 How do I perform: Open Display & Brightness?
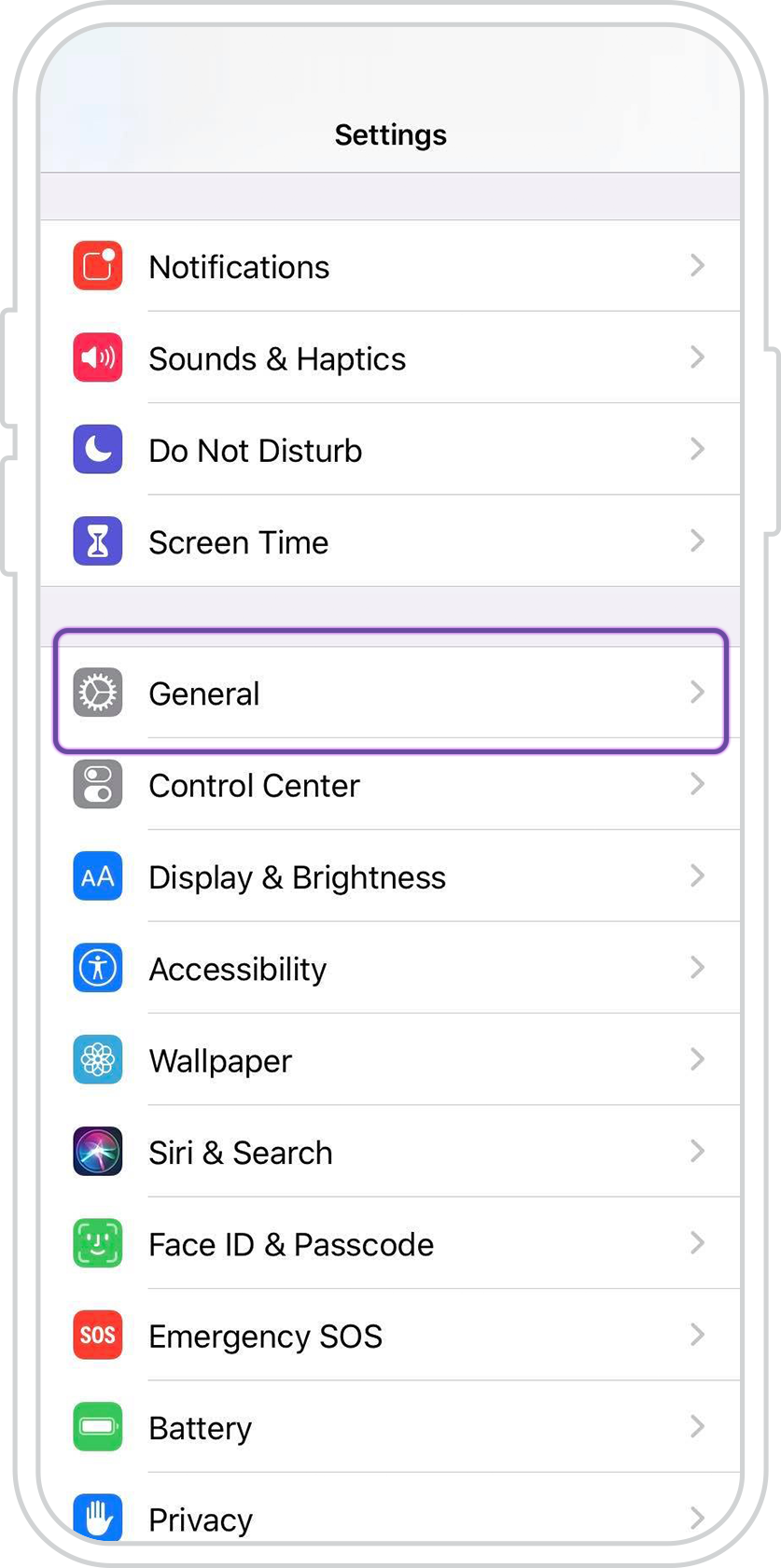pos(390,875)
